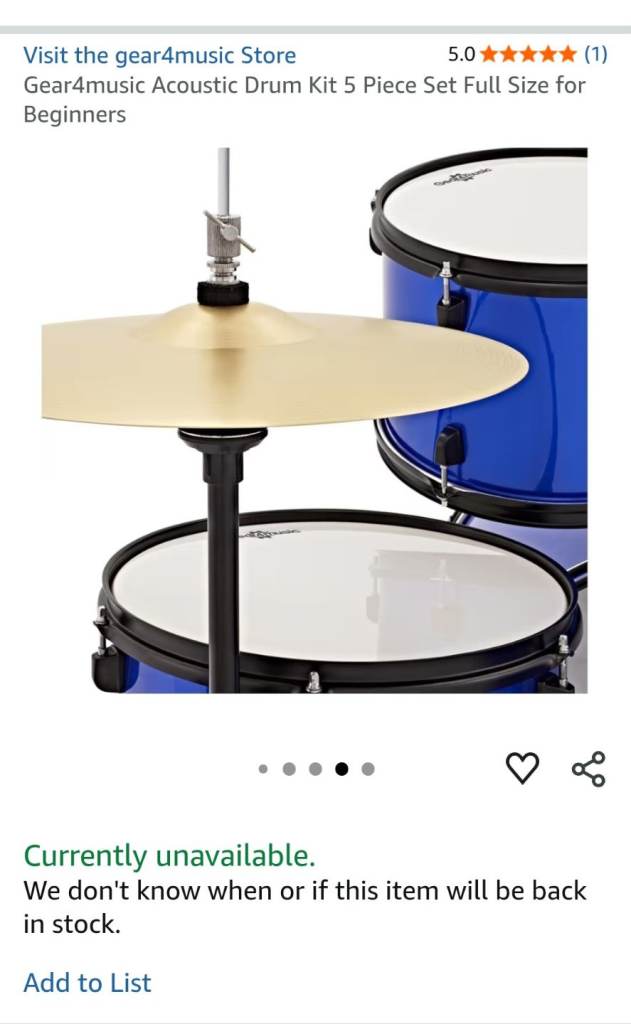Open the 5.0 star rating reviews

[527, 54]
